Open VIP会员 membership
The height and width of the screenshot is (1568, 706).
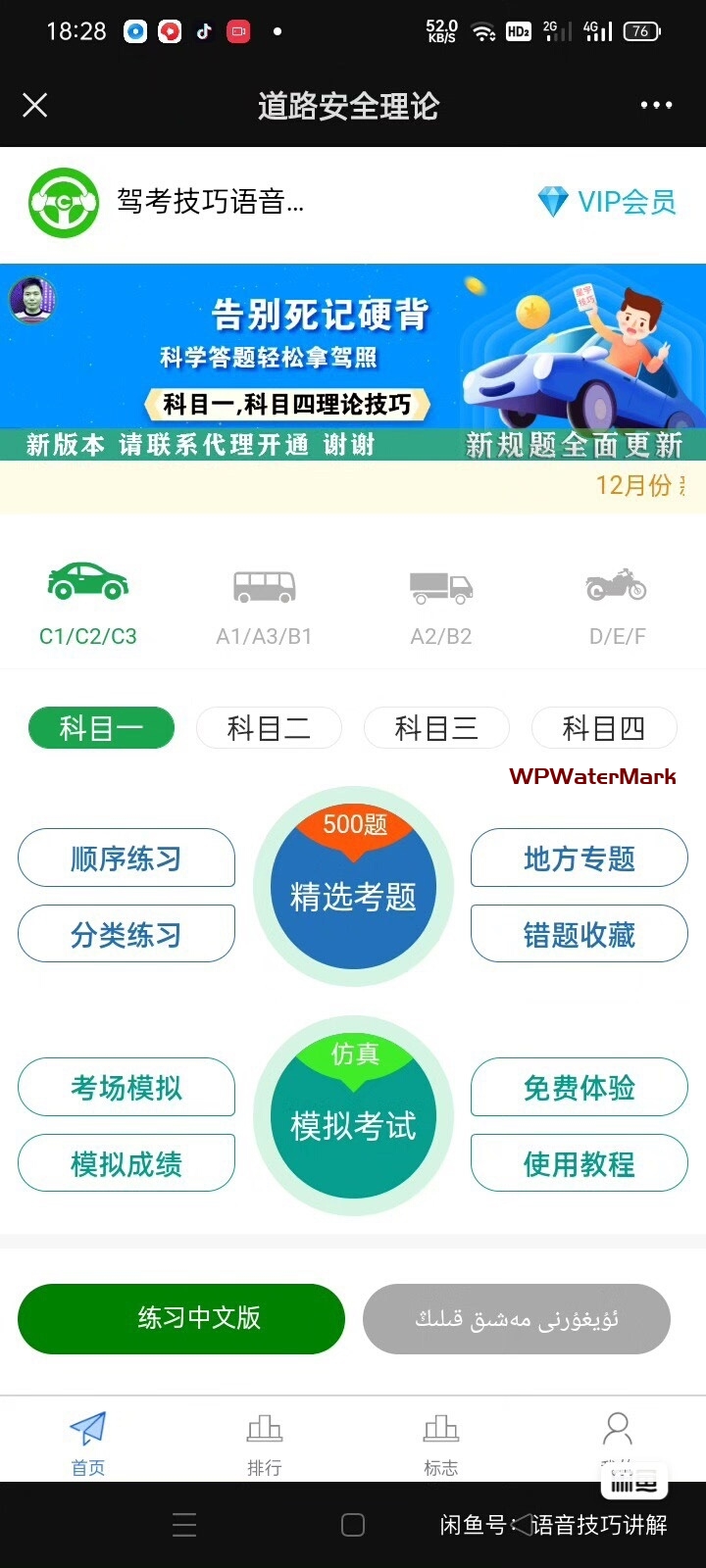(608, 202)
